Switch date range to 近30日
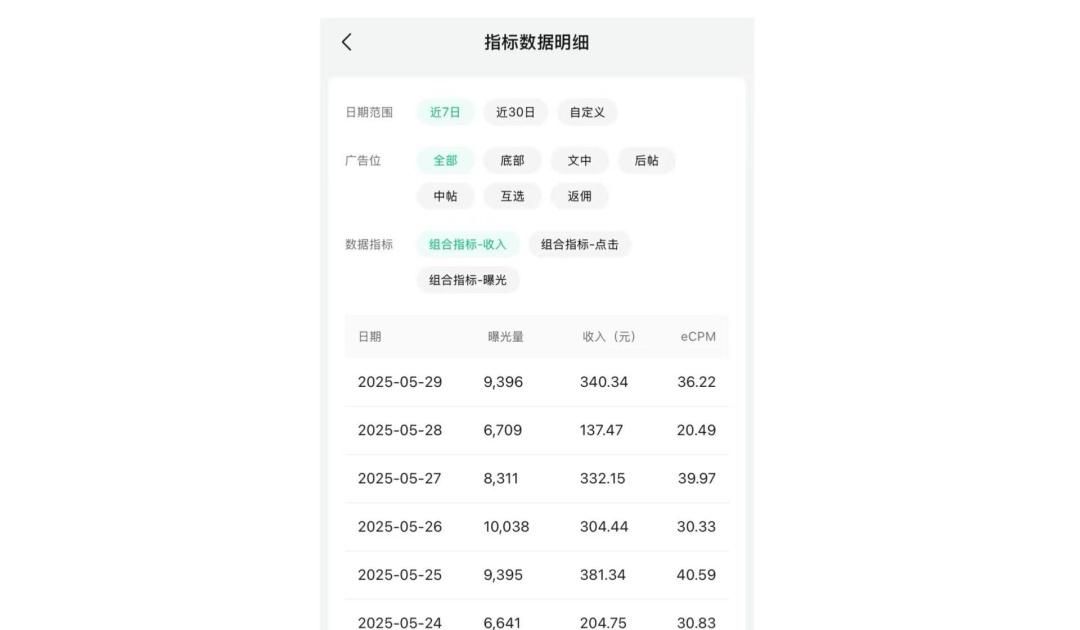 (x=515, y=112)
